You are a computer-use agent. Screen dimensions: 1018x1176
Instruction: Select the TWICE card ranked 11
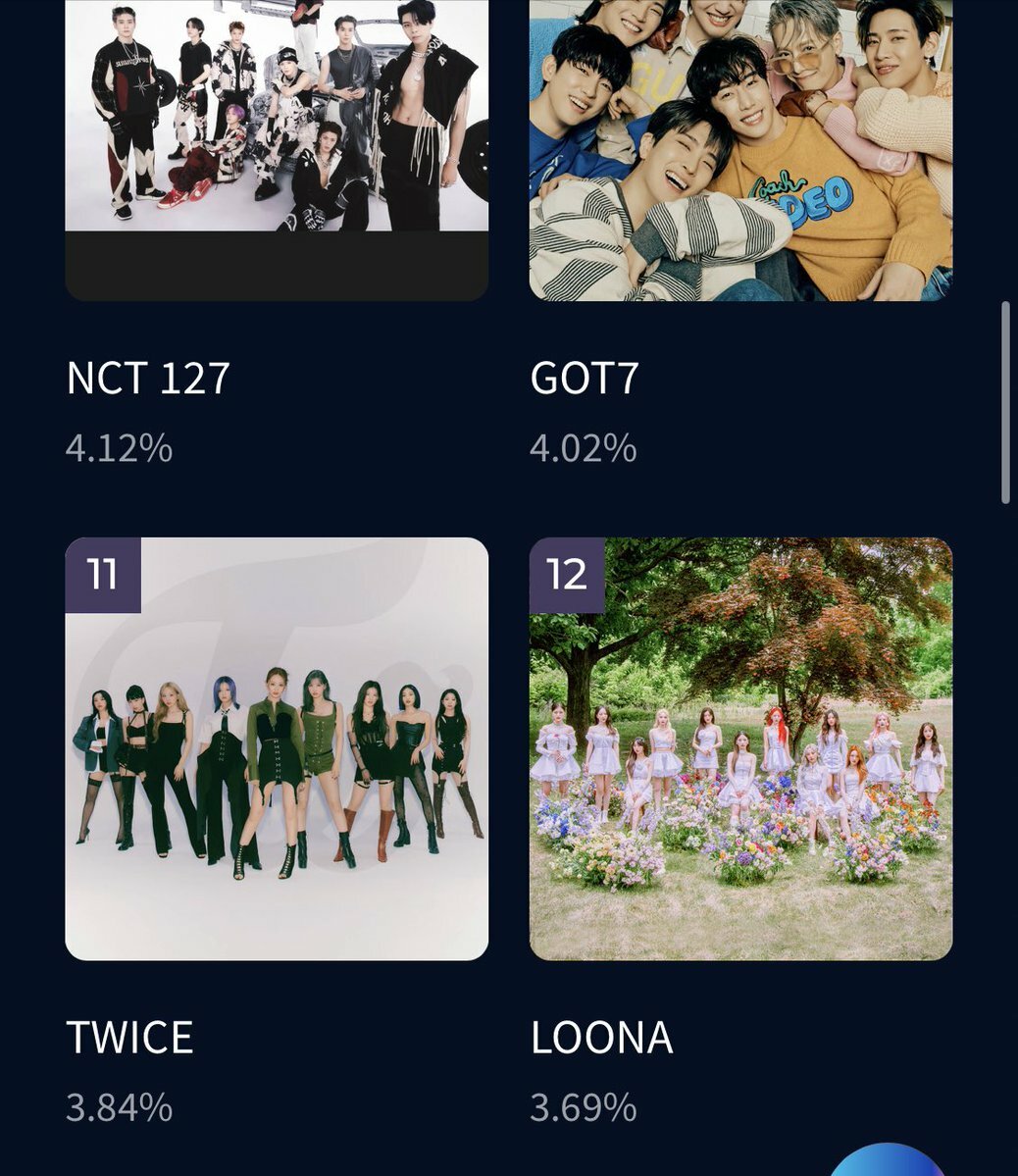tap(277, 748)
